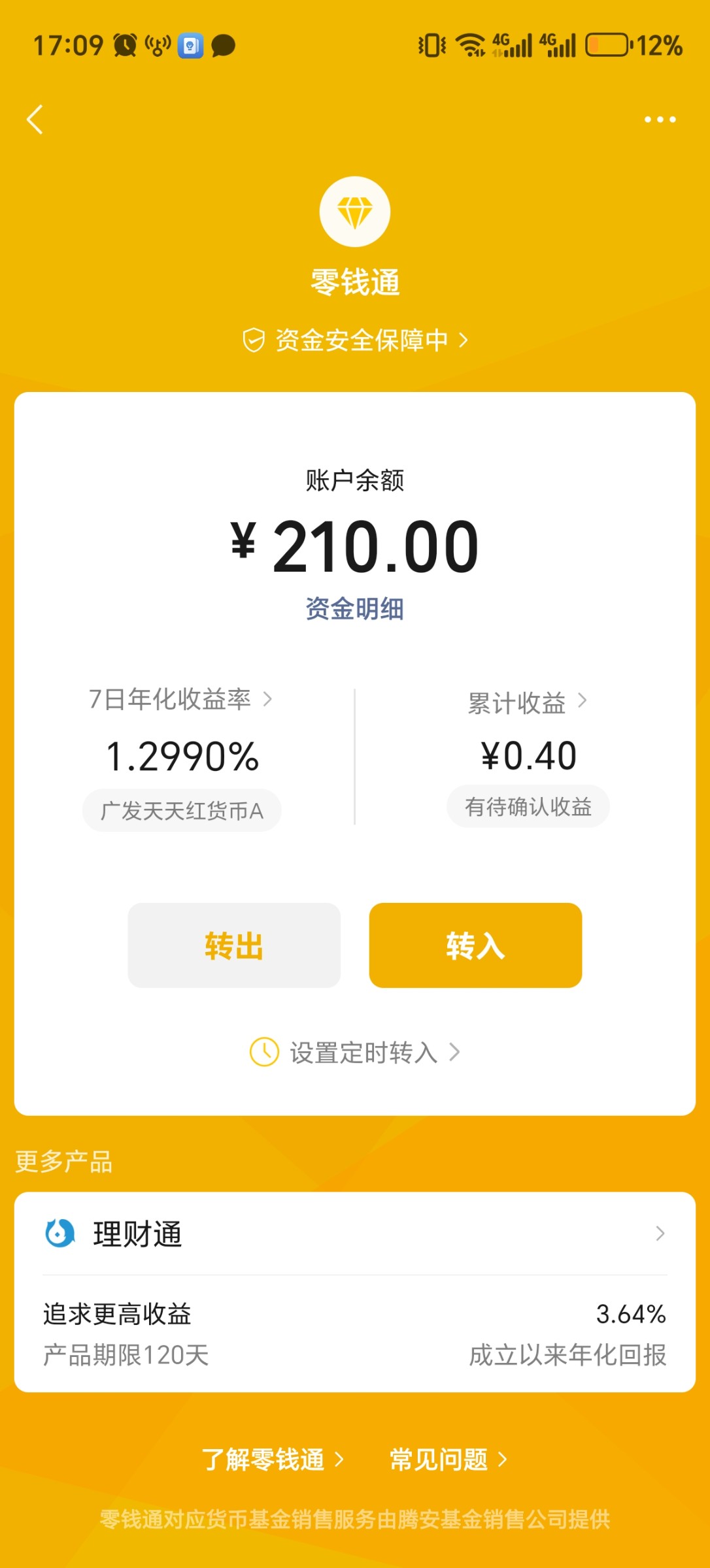Open 累计收益 earnings details
This screenshot has height=1568, width=710.
point(528,702)
